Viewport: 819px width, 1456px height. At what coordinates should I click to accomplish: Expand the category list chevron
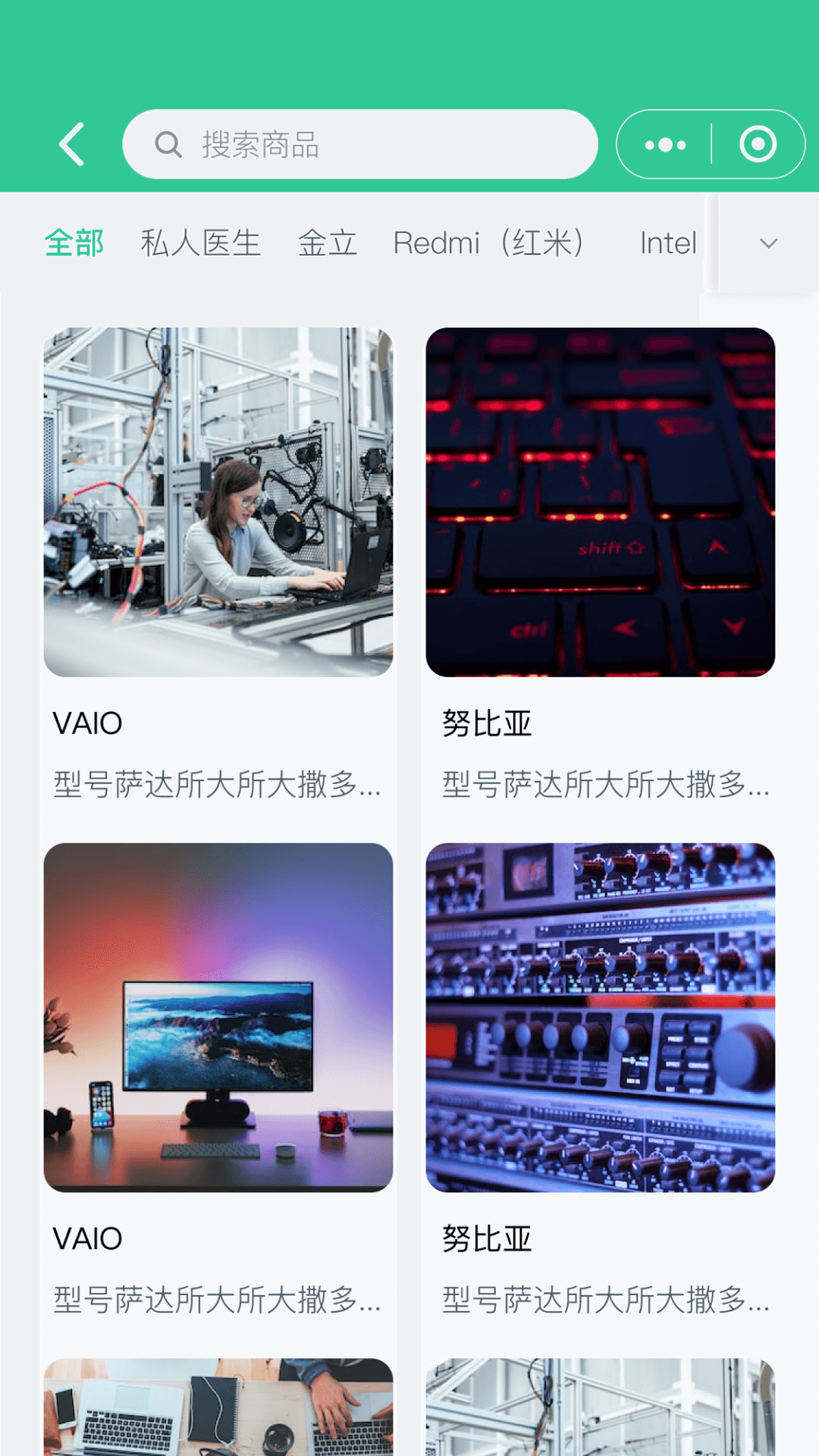coord(768,243)
